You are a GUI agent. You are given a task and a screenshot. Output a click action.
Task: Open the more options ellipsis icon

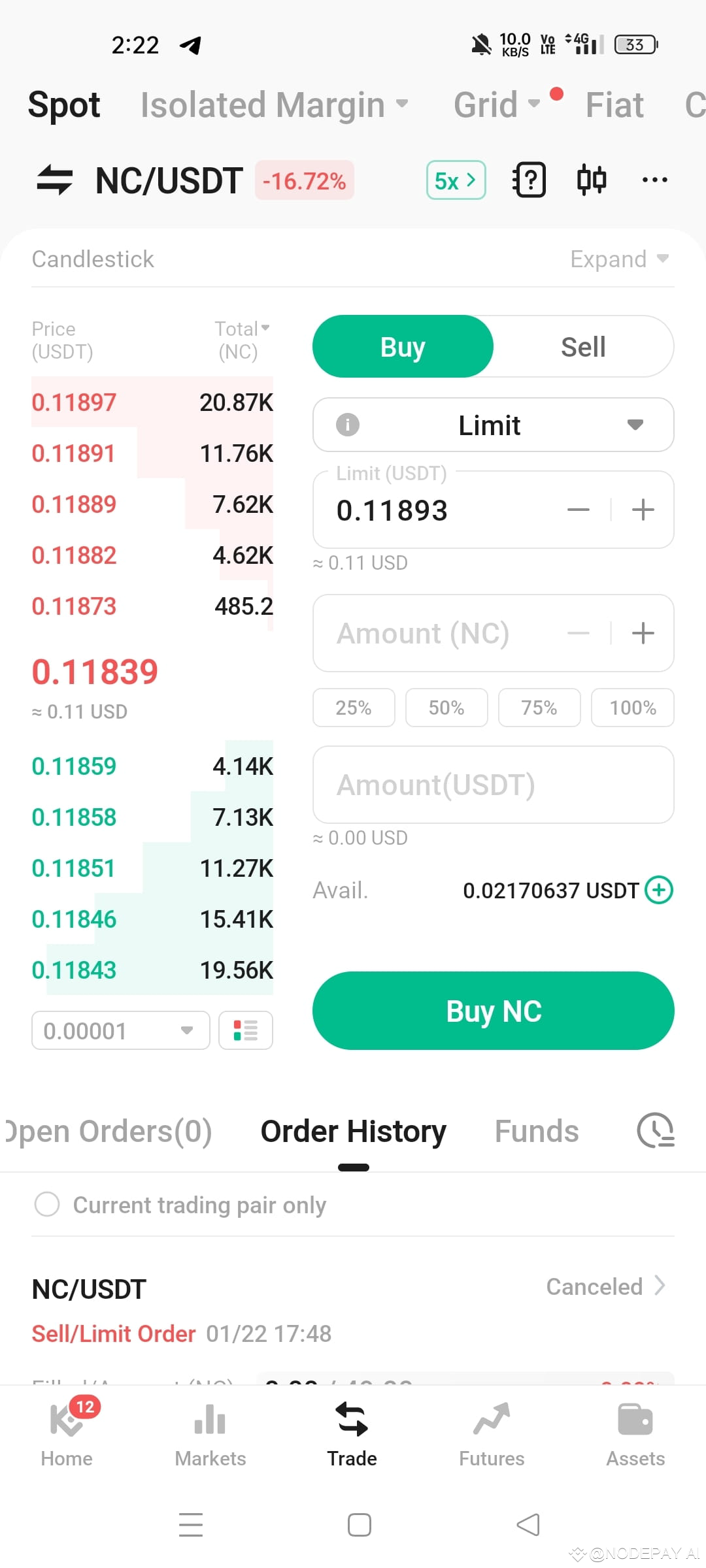654,180
